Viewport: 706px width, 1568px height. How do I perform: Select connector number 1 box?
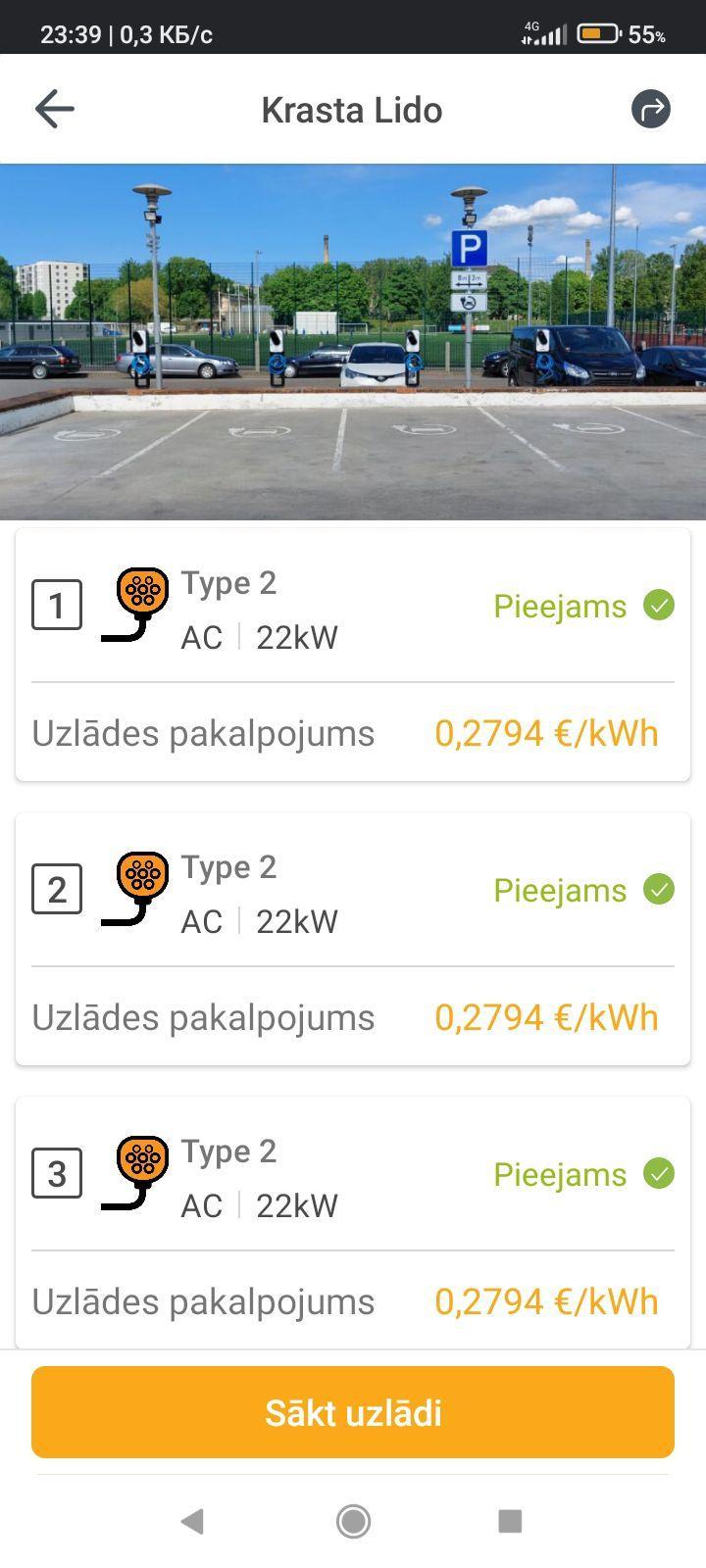[57, 606]
